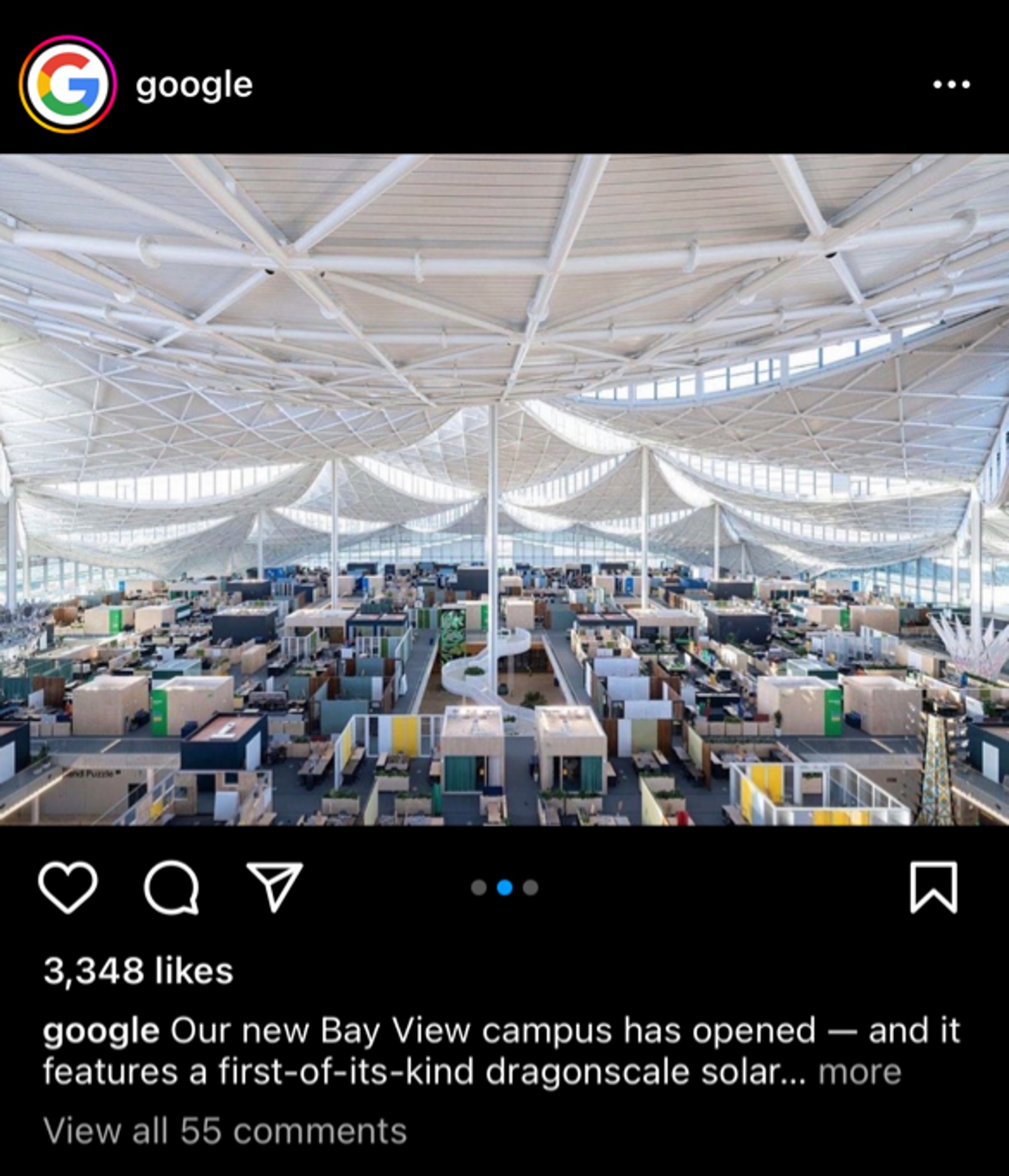Image resolution: width=1009 pixels, height=1176 pixels.
Task: Open the google profile username
Action: (x=194, y=85)
